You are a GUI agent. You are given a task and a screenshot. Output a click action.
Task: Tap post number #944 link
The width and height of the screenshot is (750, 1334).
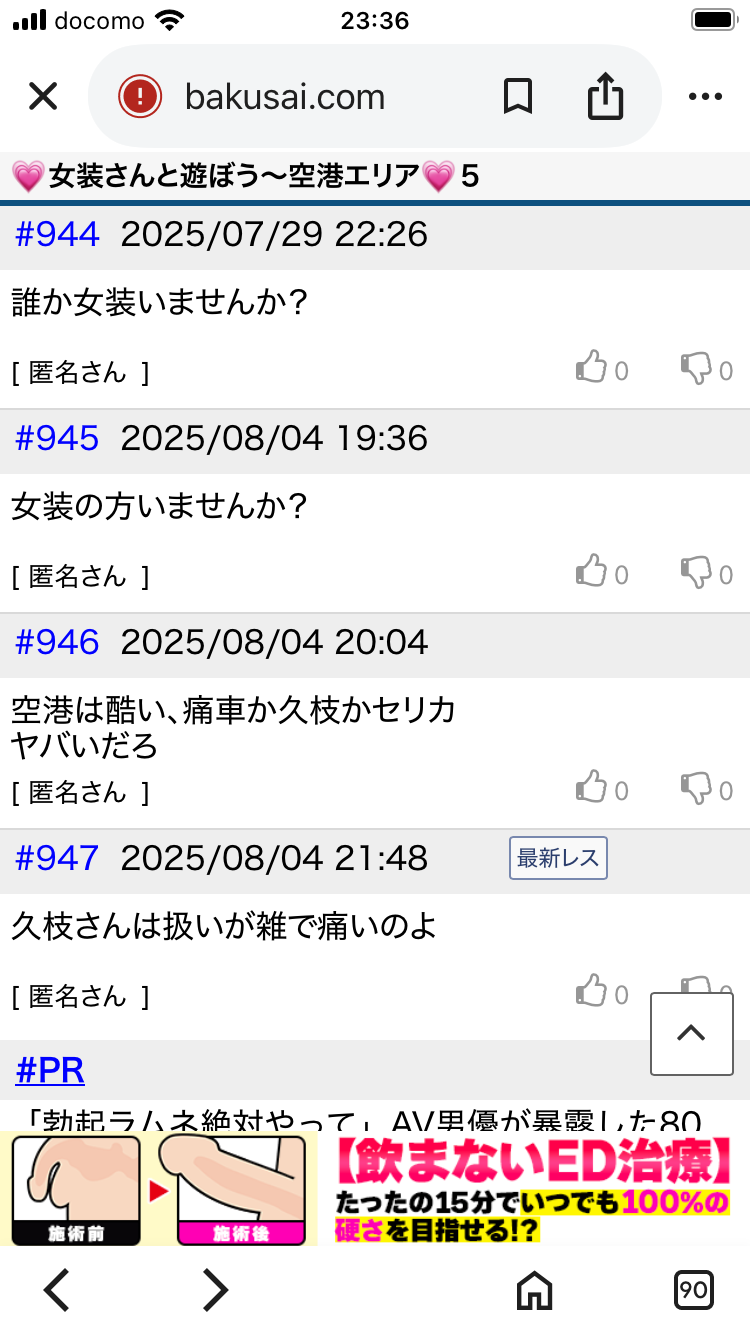tap(57, 234)
